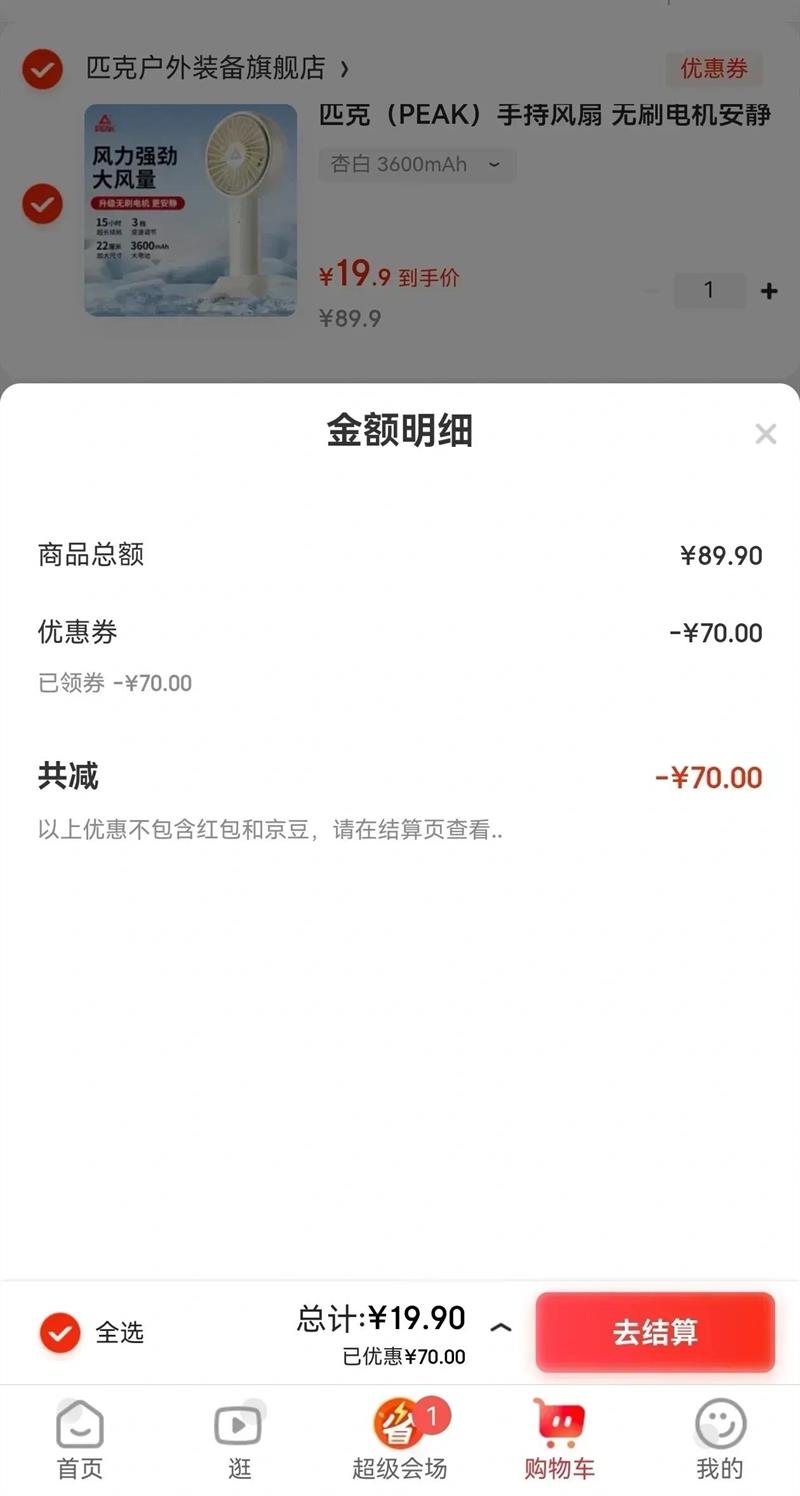Change the 杏白 3600mAh variant
Image resolution: width=800 pixels, height=1496 pixels.
pos(416,165)
